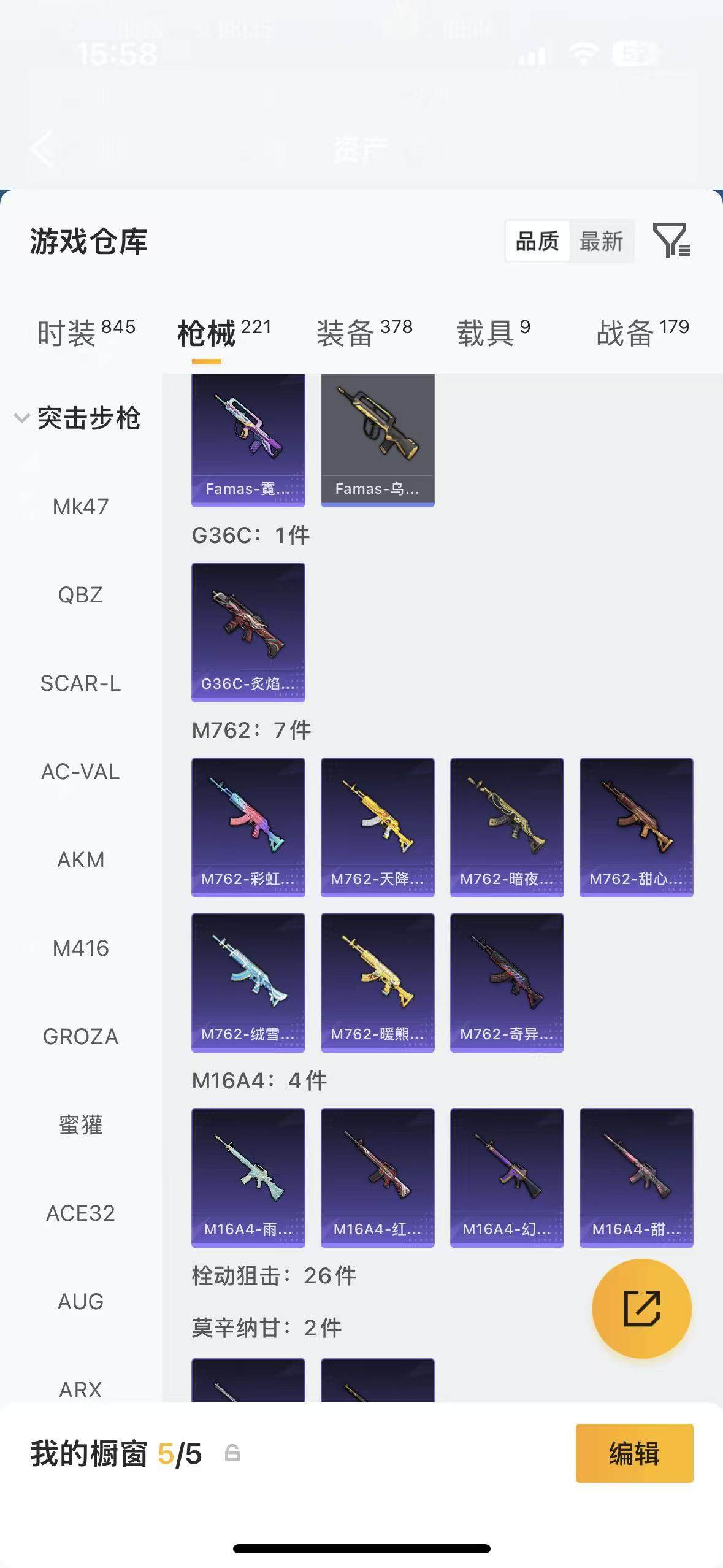Select Mk47 in the side list
Screen dimensions: 723x1568
80,507
